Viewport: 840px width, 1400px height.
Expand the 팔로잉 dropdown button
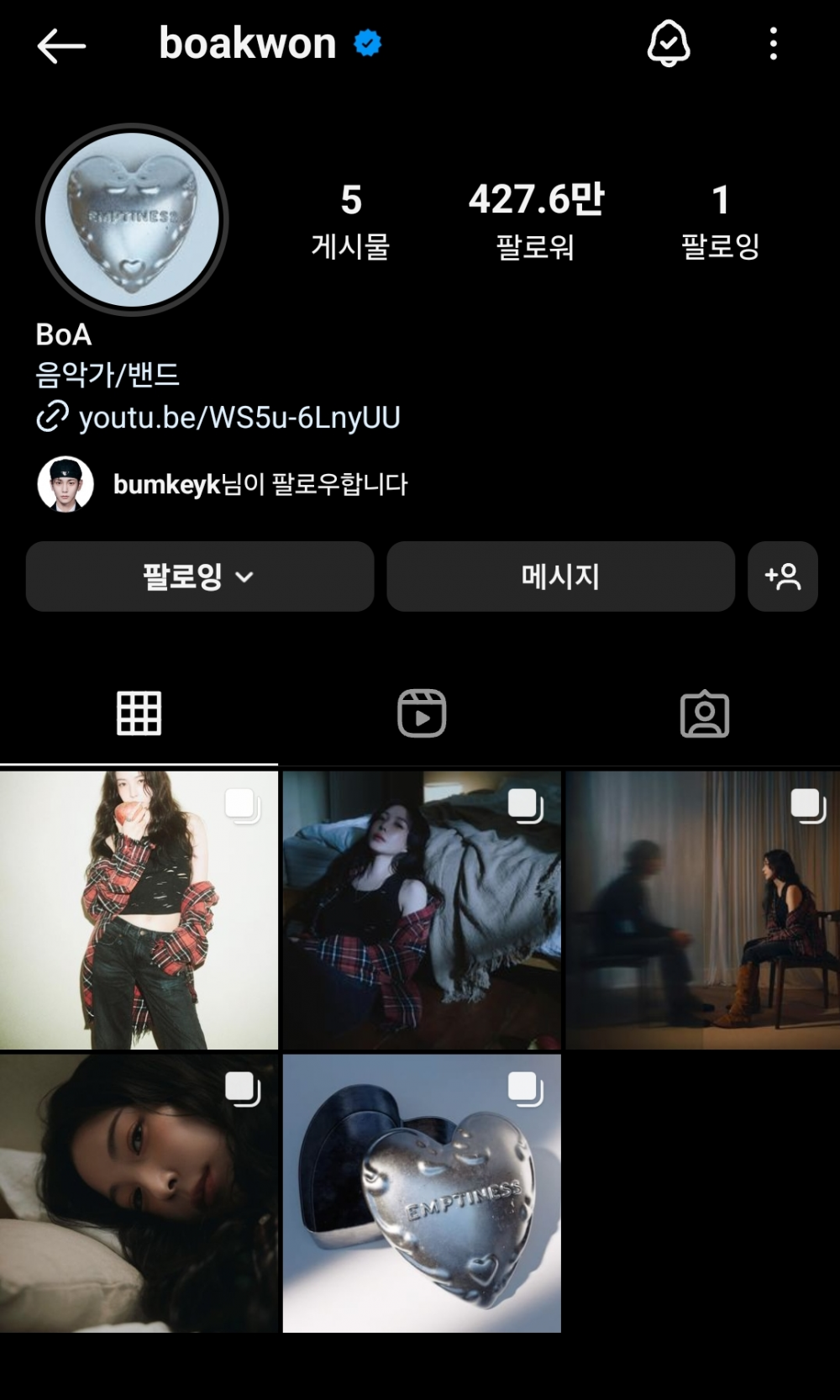200,576
